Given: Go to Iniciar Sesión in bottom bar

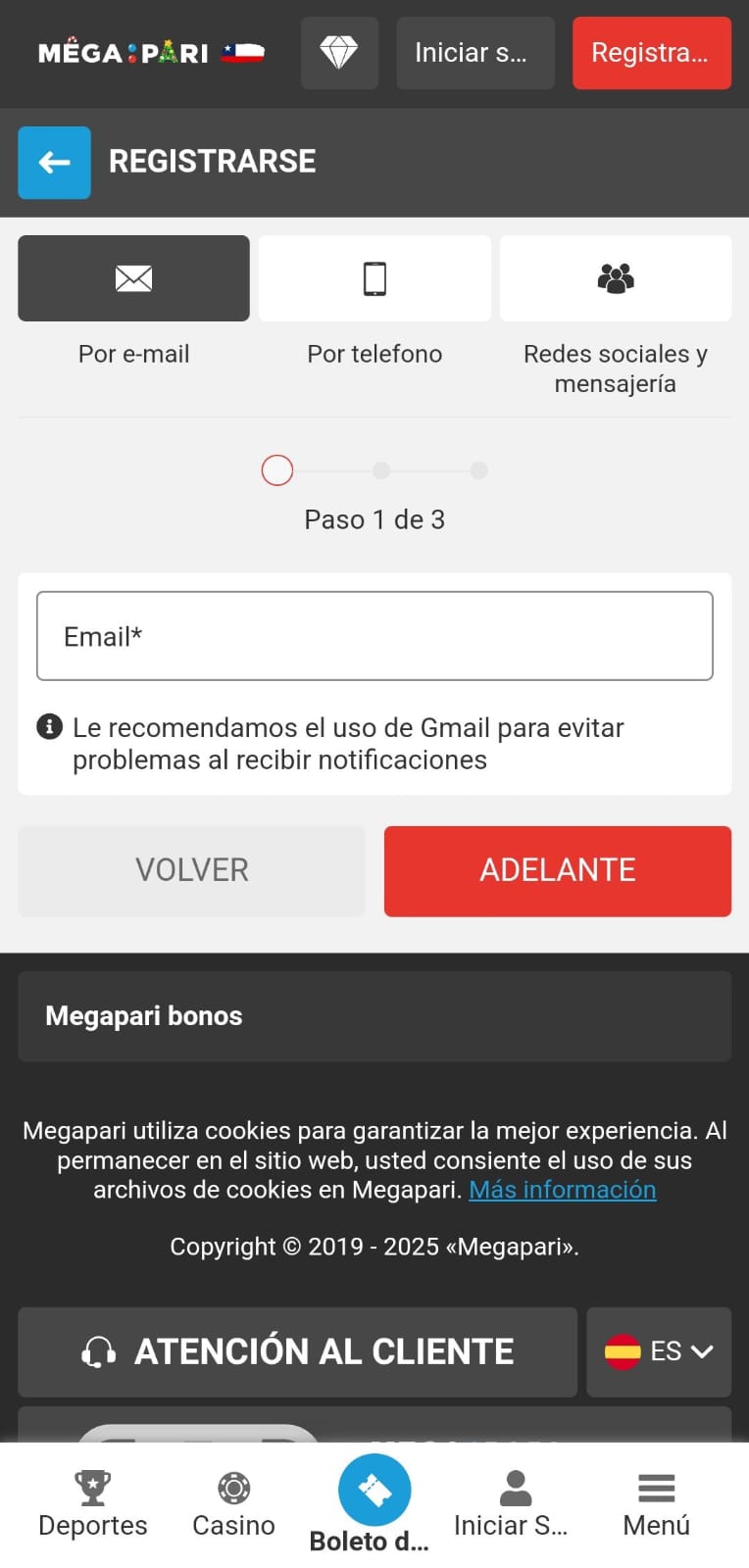Looking at the screenshot, I should click(514, 1504).
